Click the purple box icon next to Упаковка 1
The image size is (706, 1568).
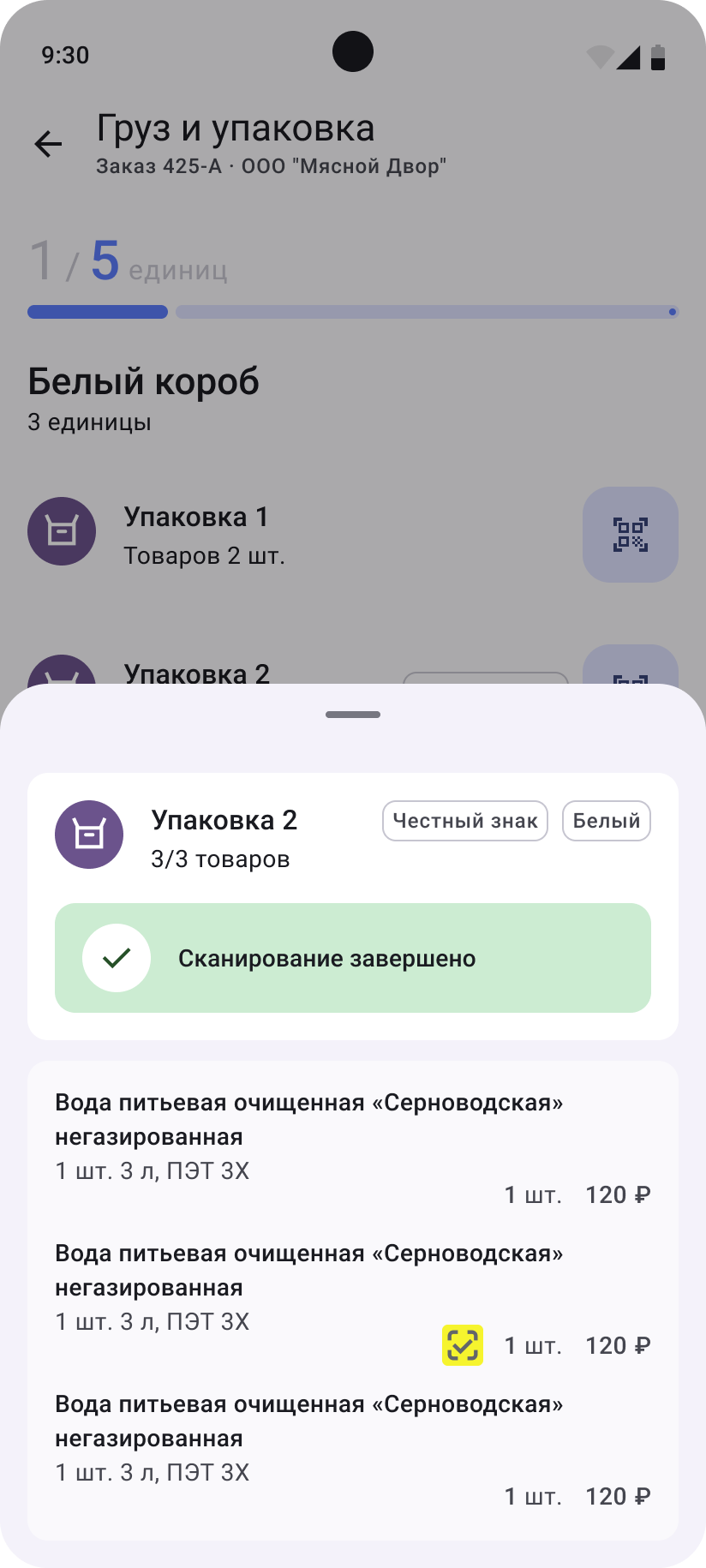click(x=61, y=531)
